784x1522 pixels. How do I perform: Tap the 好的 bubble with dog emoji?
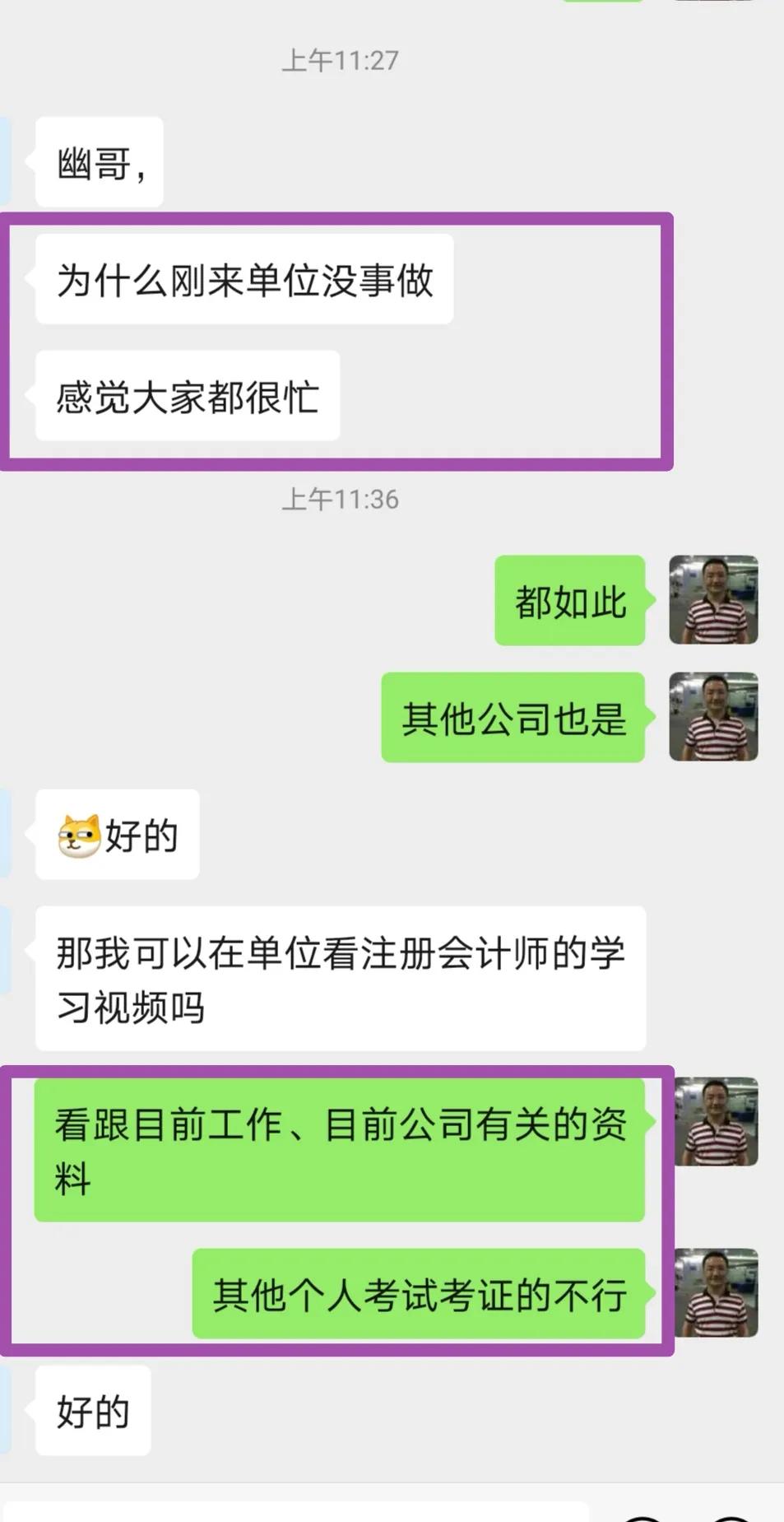coord(115,834)
